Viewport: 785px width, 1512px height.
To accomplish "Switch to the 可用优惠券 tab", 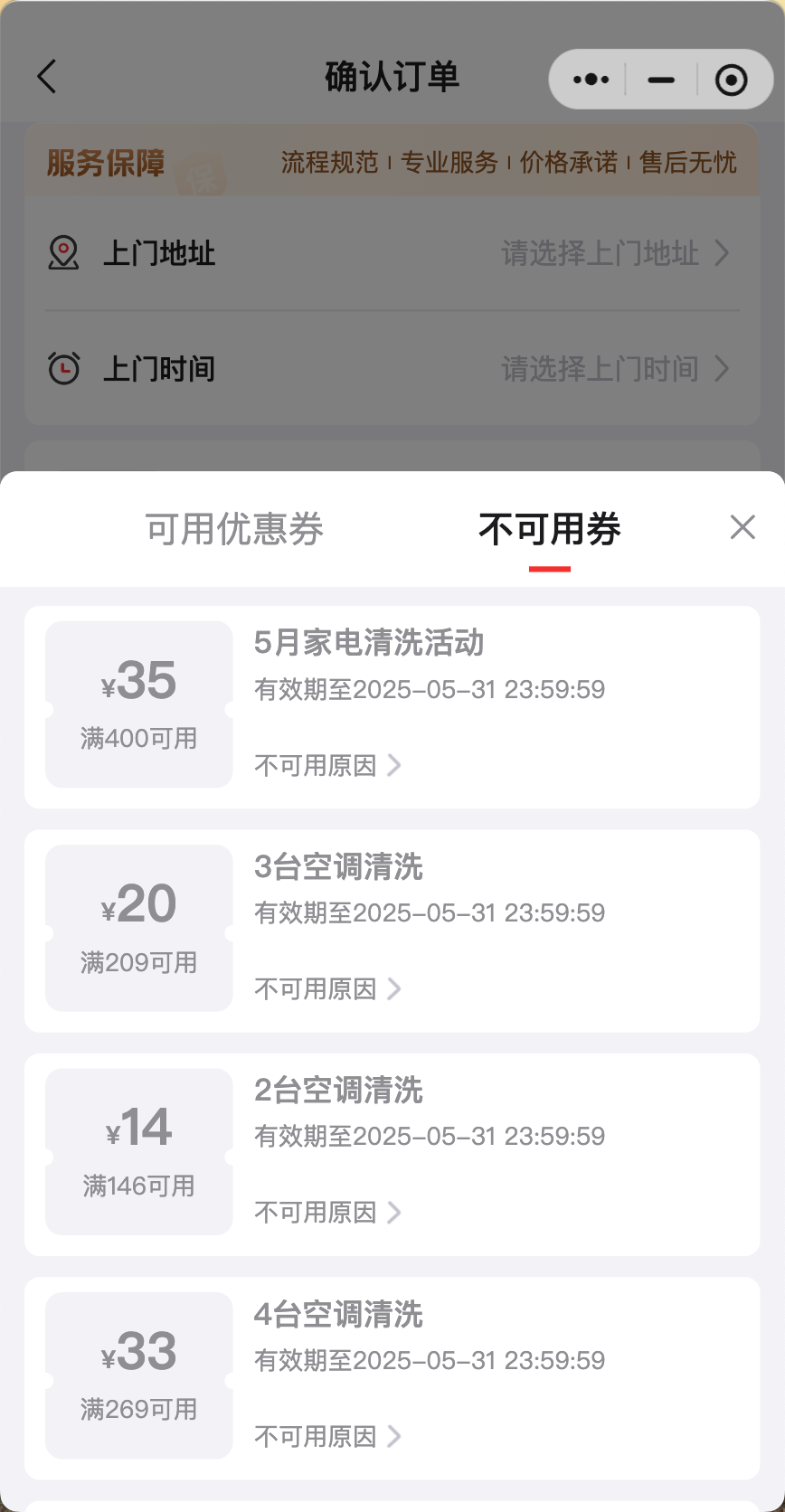I will (234, 529).
